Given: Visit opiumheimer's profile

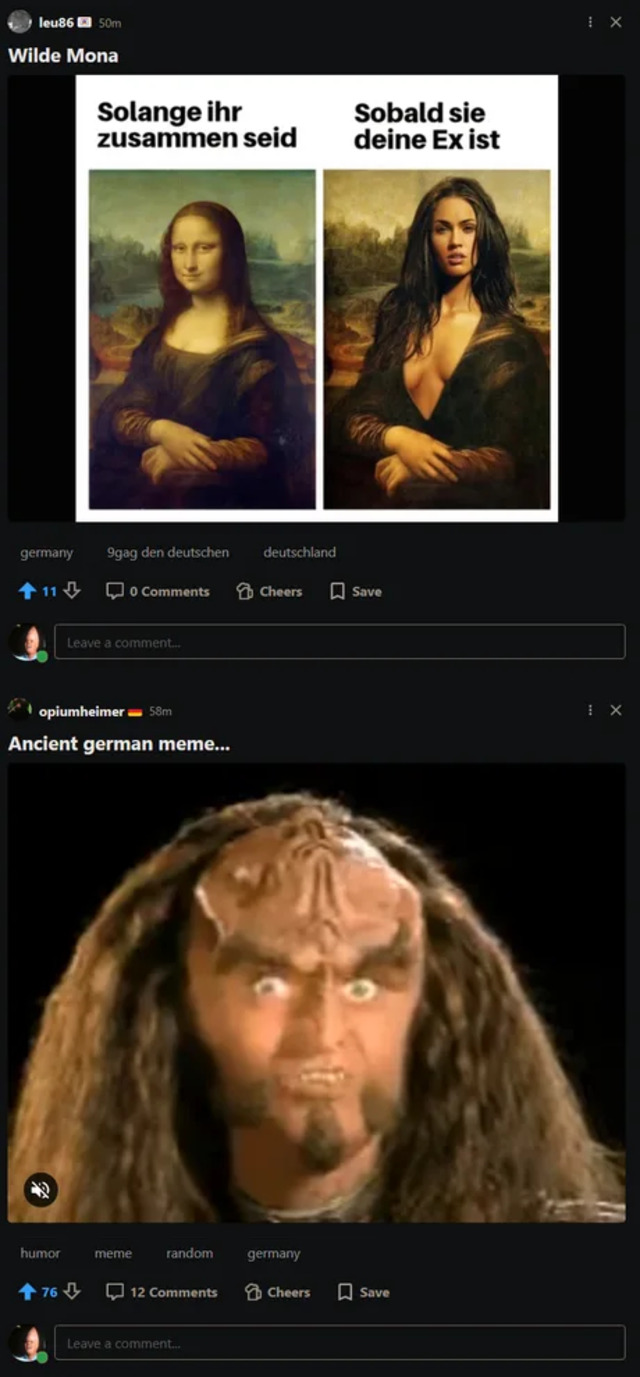Looking at the screenshot, I should (81, 711).
